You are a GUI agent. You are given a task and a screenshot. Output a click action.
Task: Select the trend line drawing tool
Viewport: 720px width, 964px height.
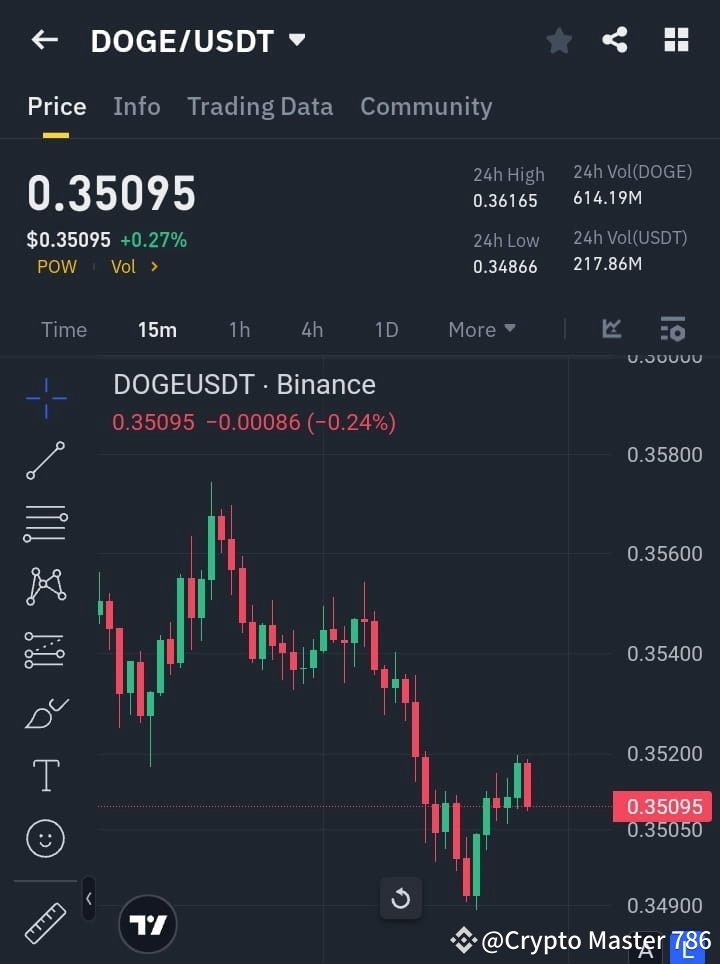[x=45, y=461]
